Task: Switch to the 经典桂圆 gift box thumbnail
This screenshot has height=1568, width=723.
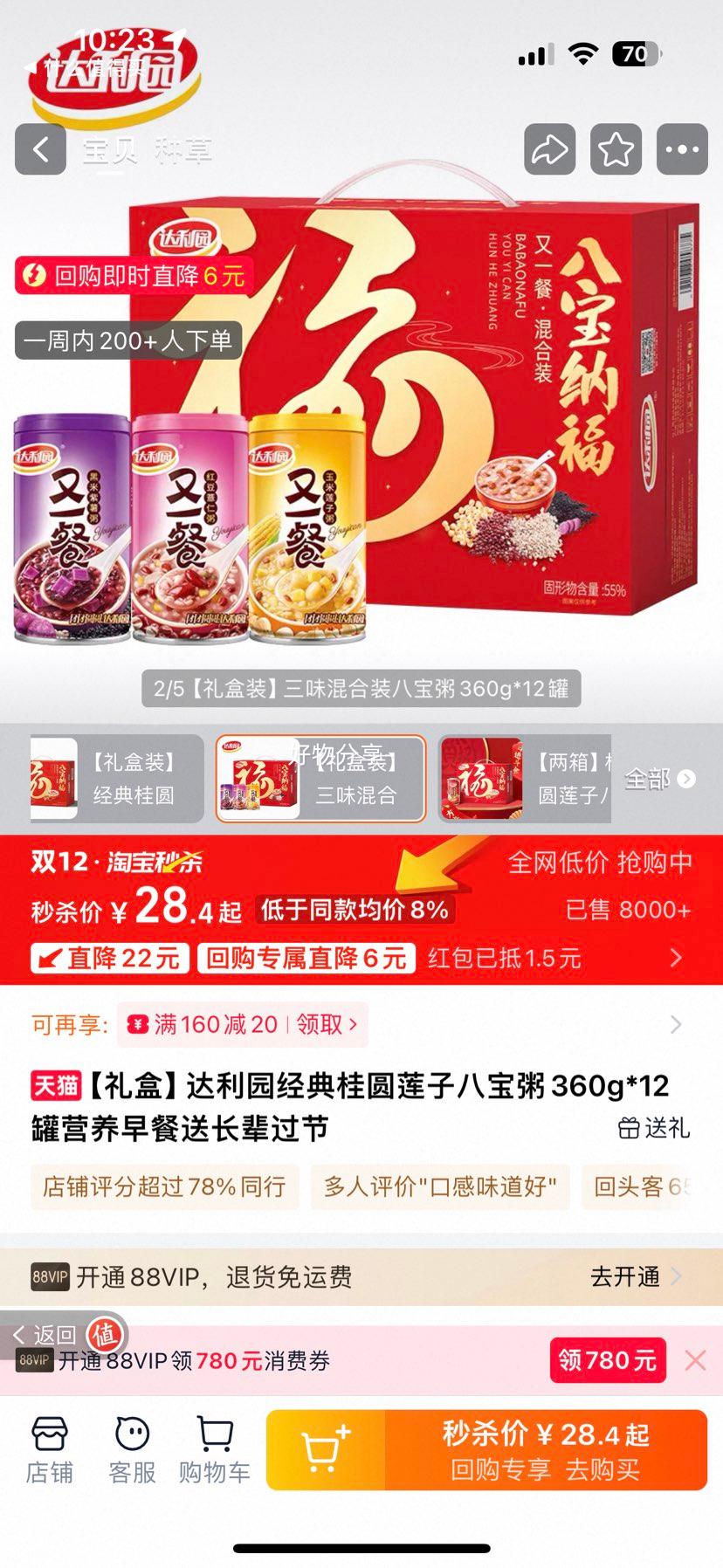Action: [114, 778]
